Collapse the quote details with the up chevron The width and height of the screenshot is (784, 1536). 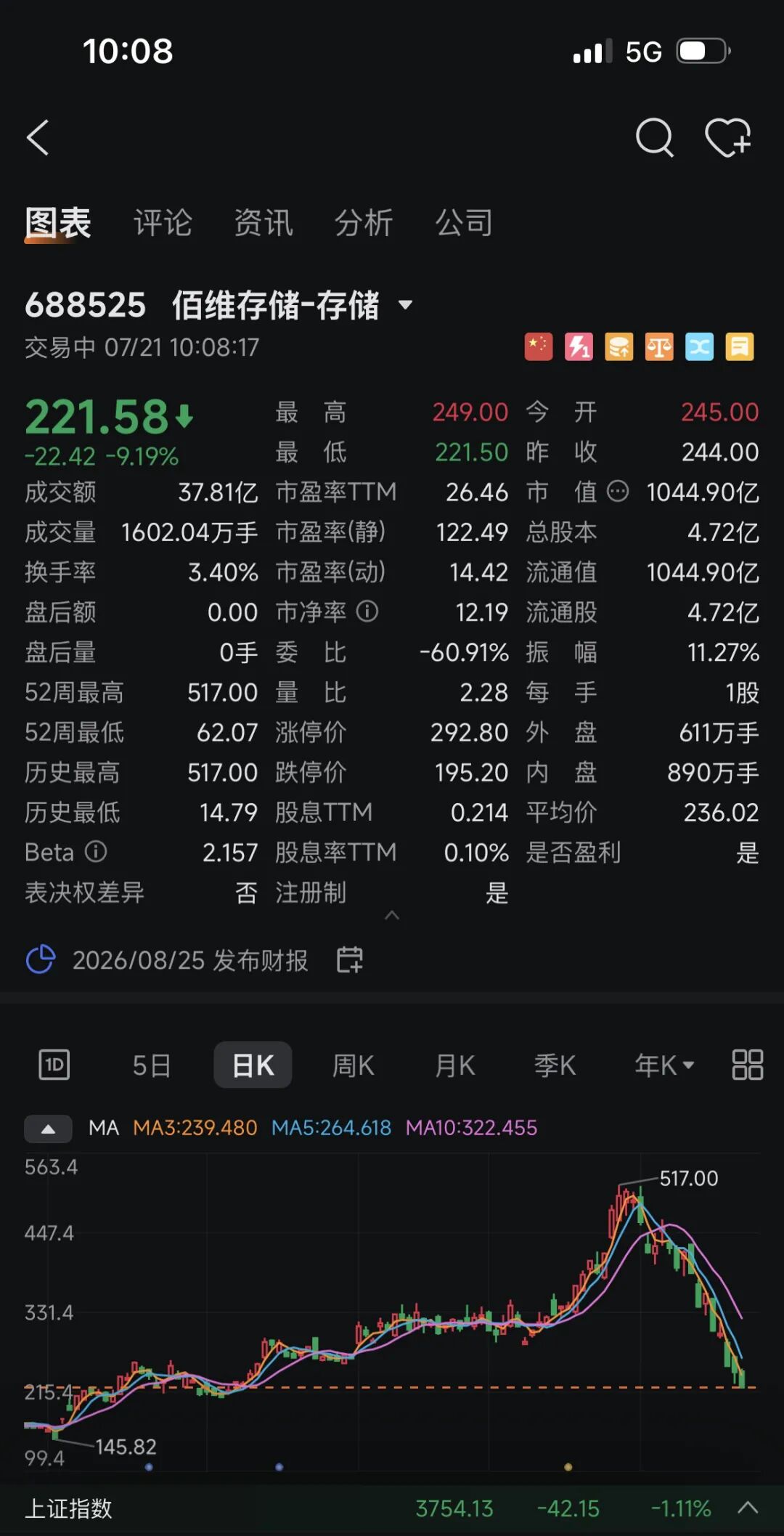(392, 915)
